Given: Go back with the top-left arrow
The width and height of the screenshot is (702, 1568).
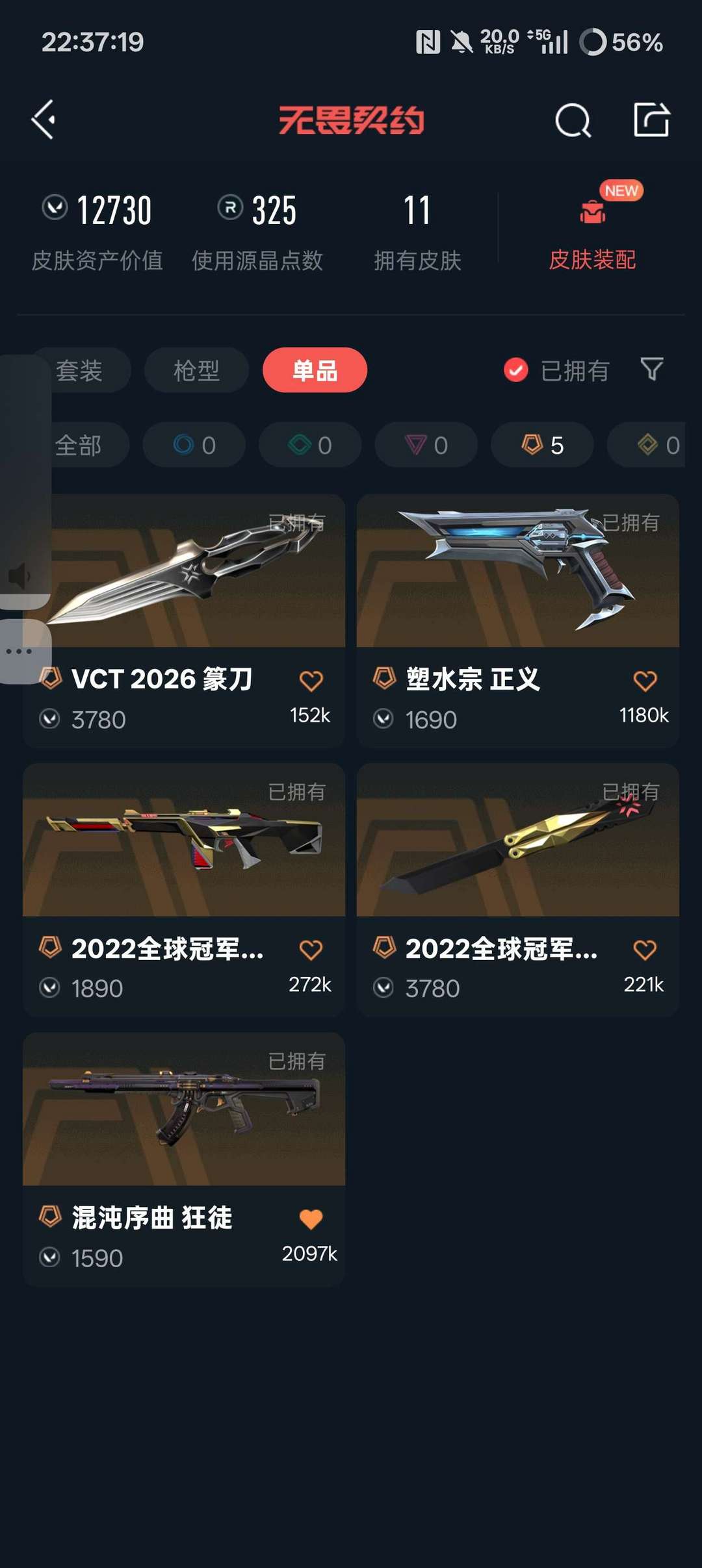Looking at the screenshot, I should (x=42, y=120).
